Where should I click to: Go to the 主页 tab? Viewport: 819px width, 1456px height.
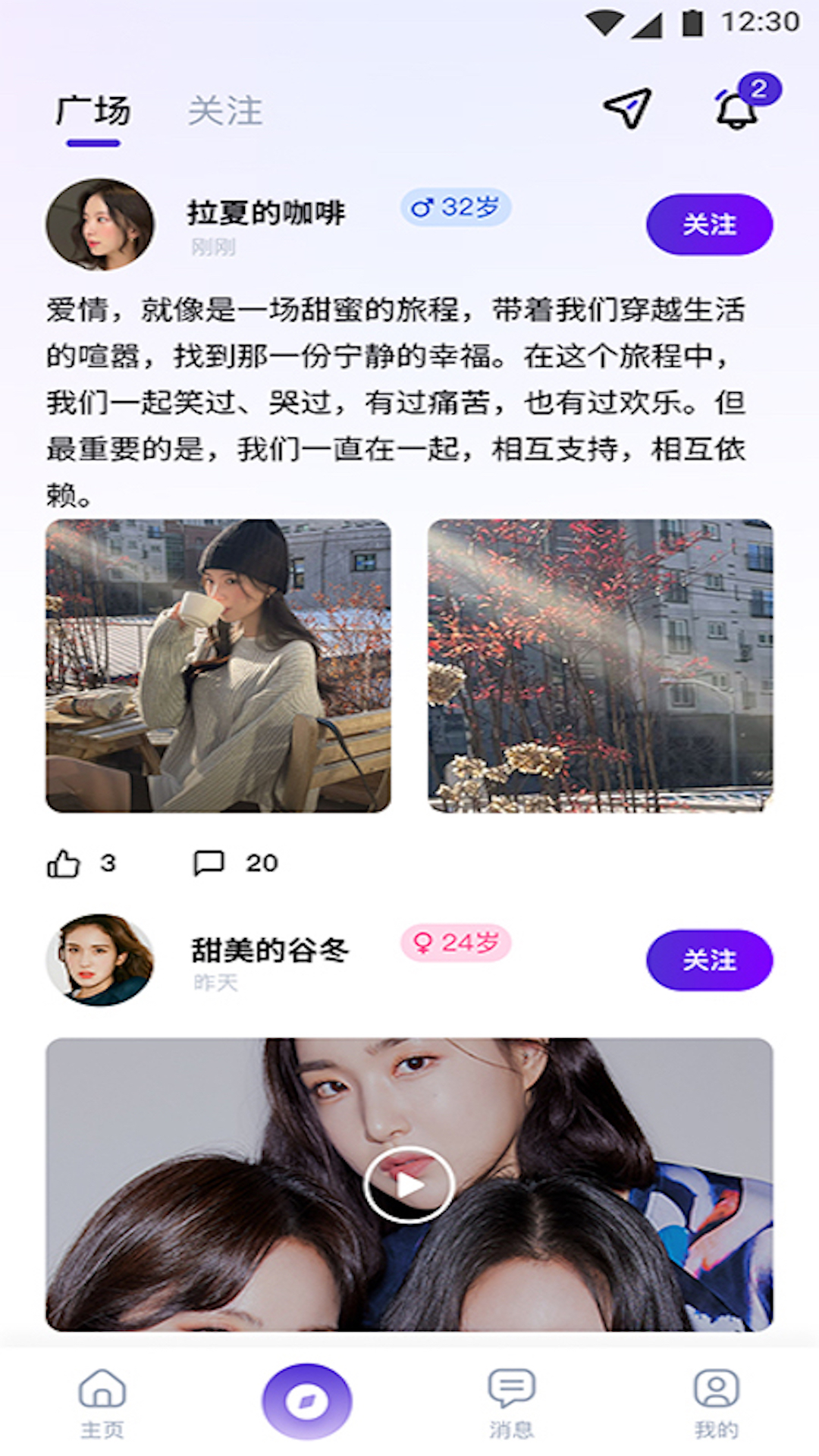tap(102, 1403)
